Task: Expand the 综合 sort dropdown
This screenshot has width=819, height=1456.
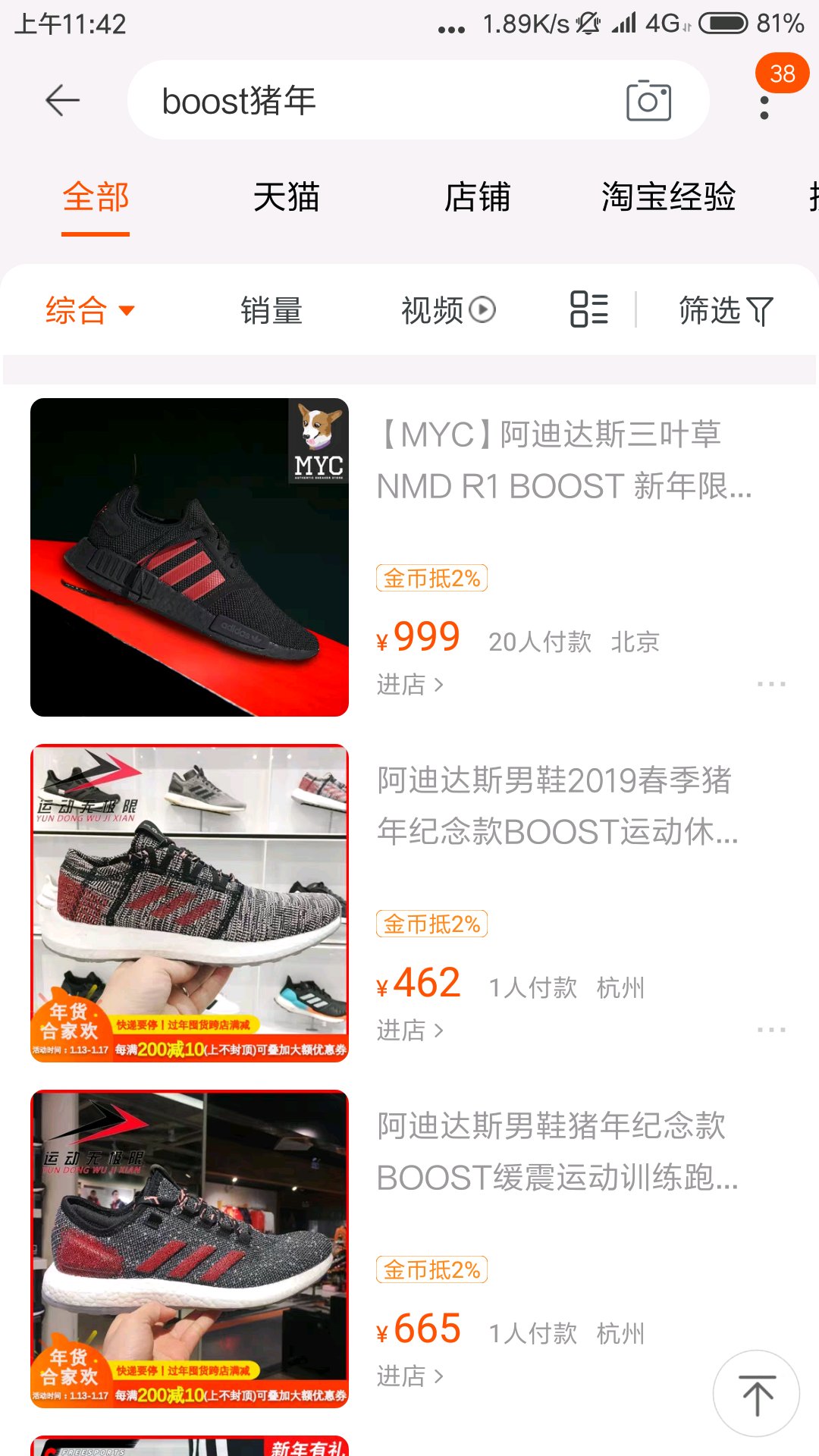Action: (89, 310)
